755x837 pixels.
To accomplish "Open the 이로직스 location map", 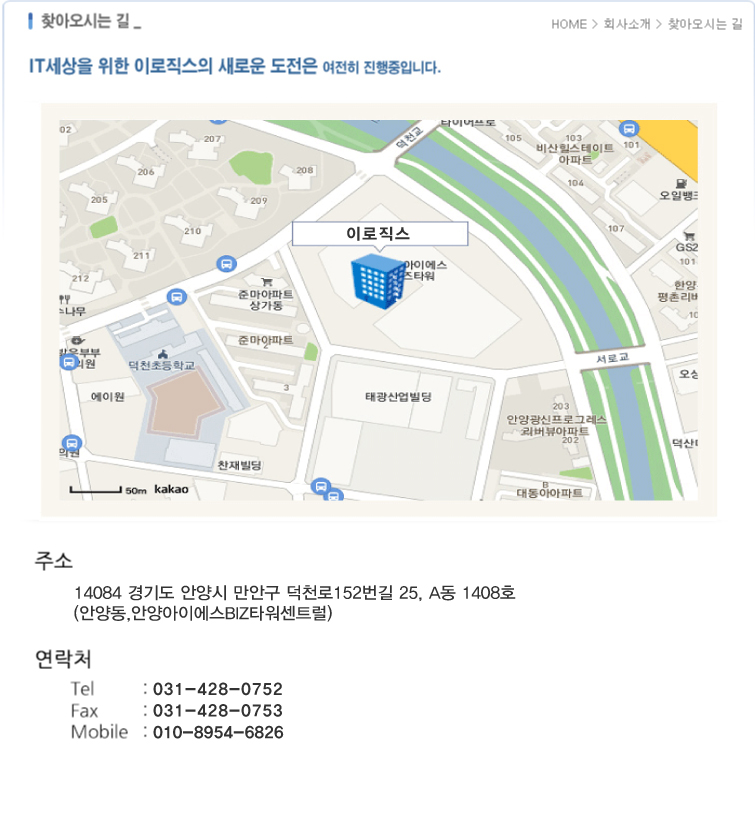I will click(x=378, y=310).
